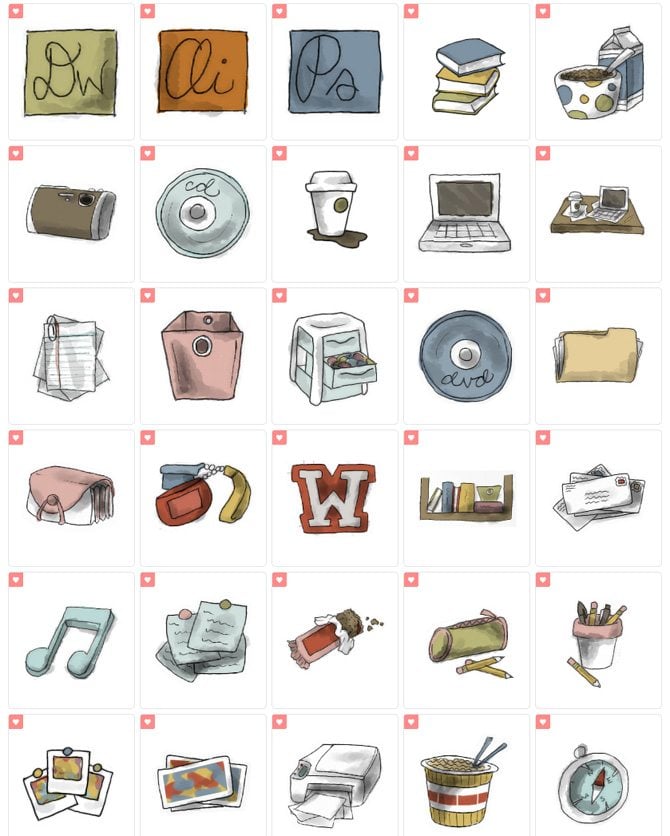Select the teal music note icon
This screenshot has height=836, width=670.
[70, 640]
